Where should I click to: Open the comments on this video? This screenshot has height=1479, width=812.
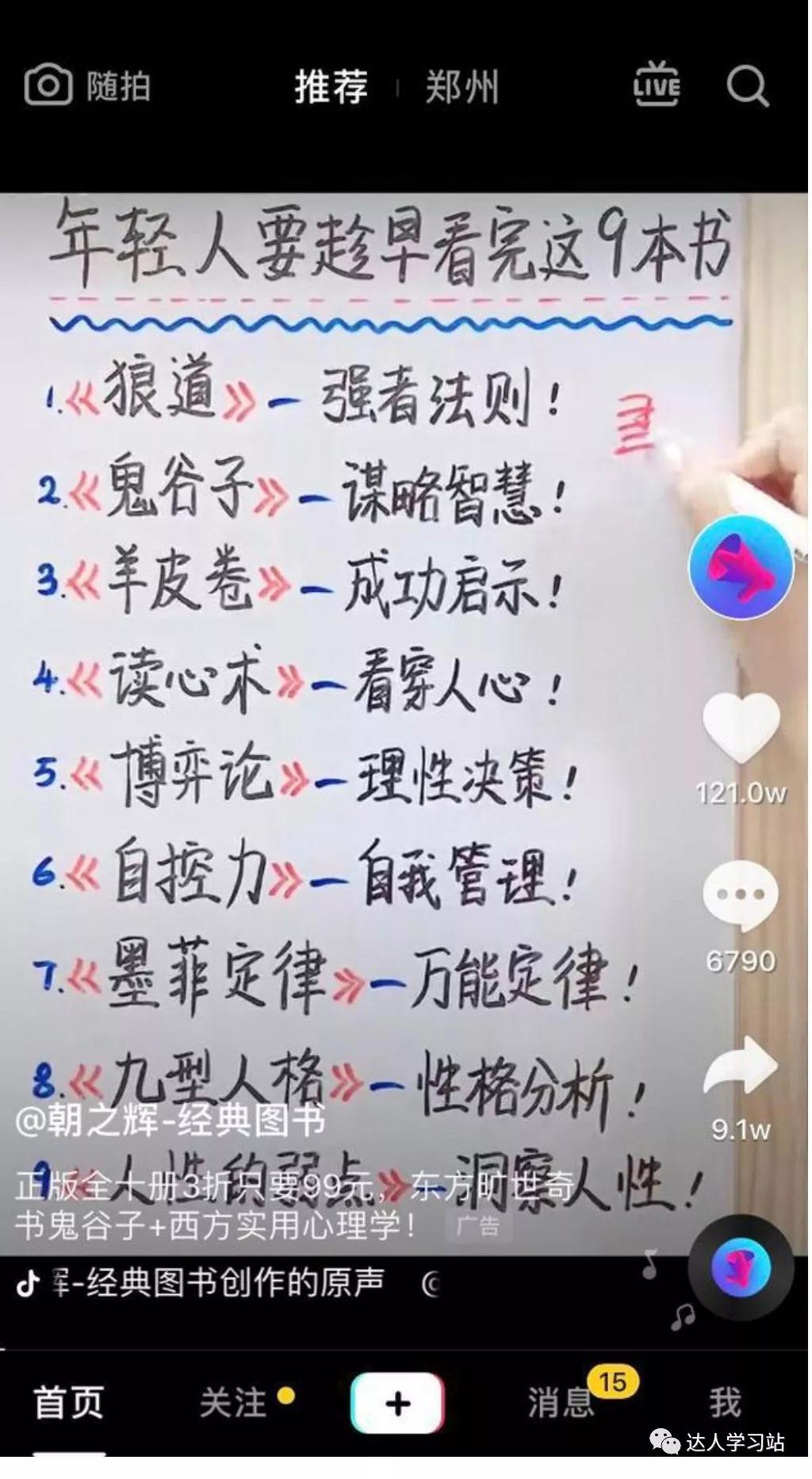(741, 896)
